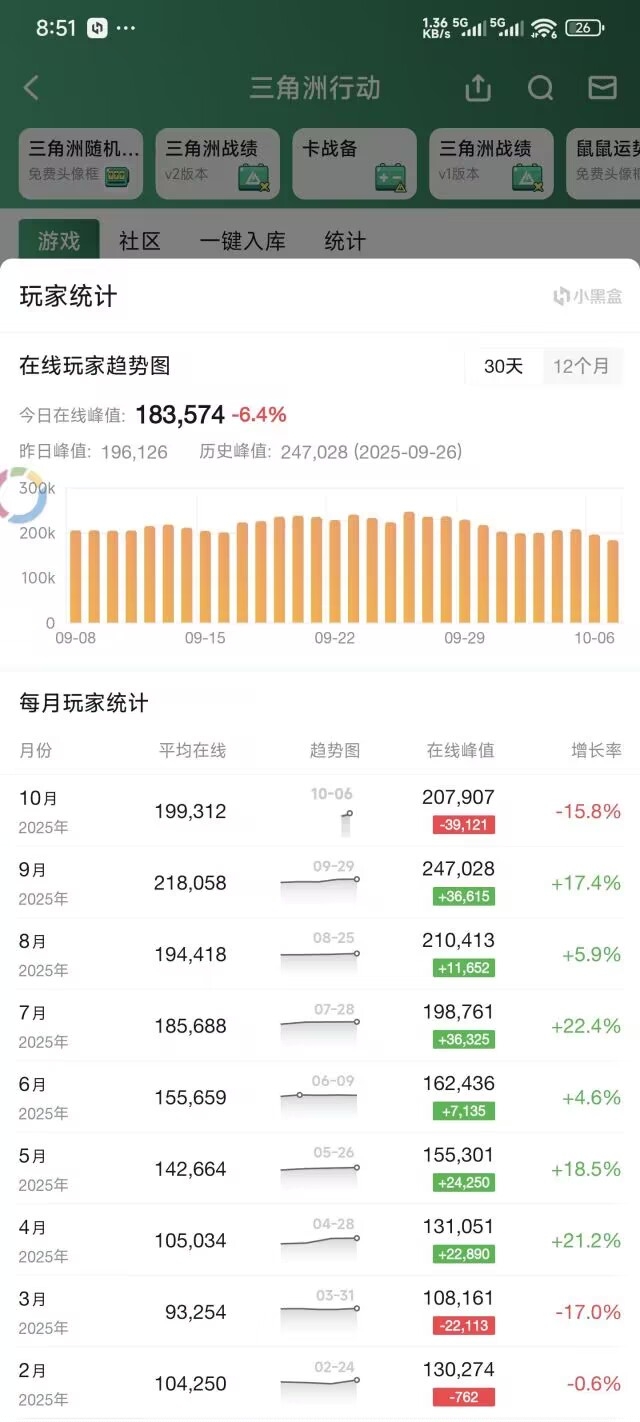Screen dimensions: 640x1422
Task: Select the 12个月 trend range
Action: 581,366
